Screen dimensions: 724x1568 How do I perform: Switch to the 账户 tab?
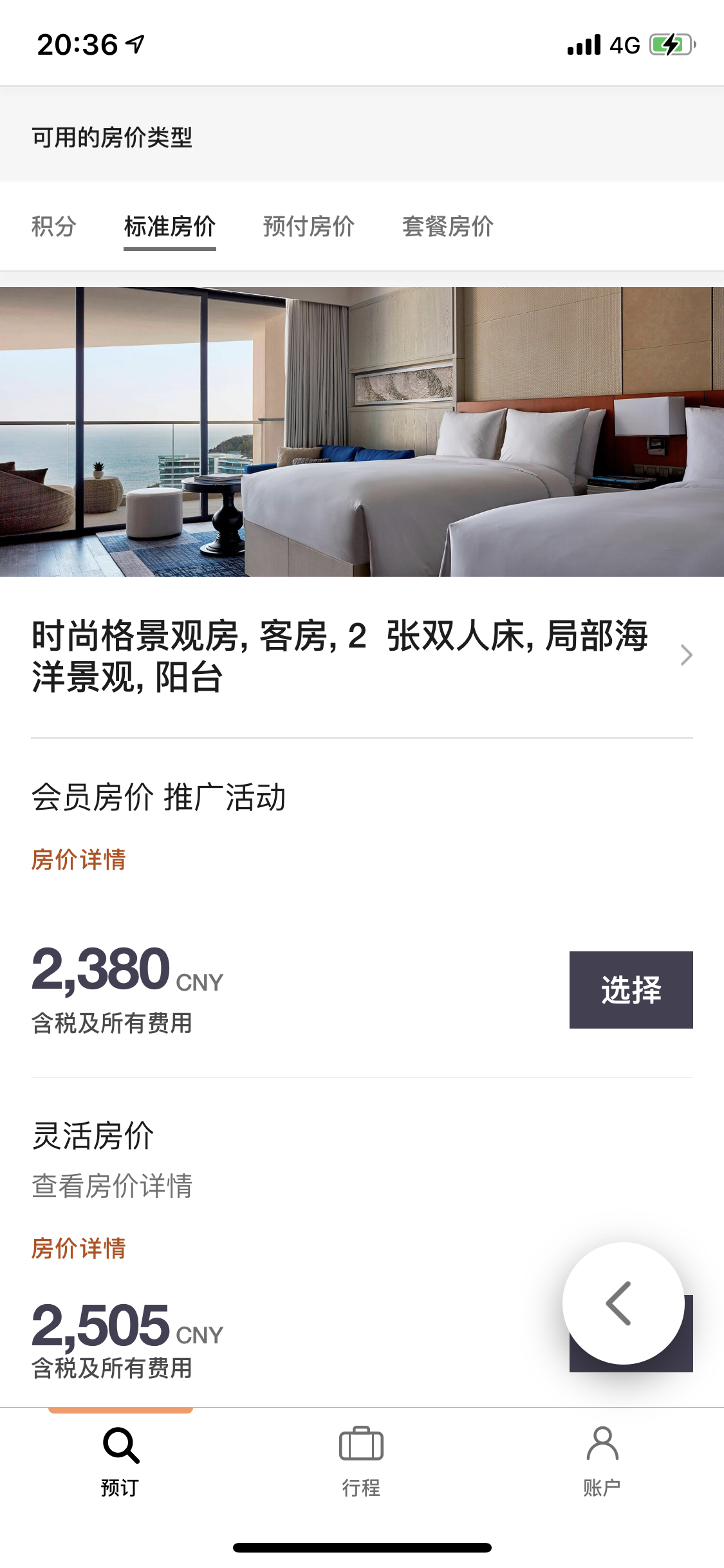click(x=602, y=1460)
